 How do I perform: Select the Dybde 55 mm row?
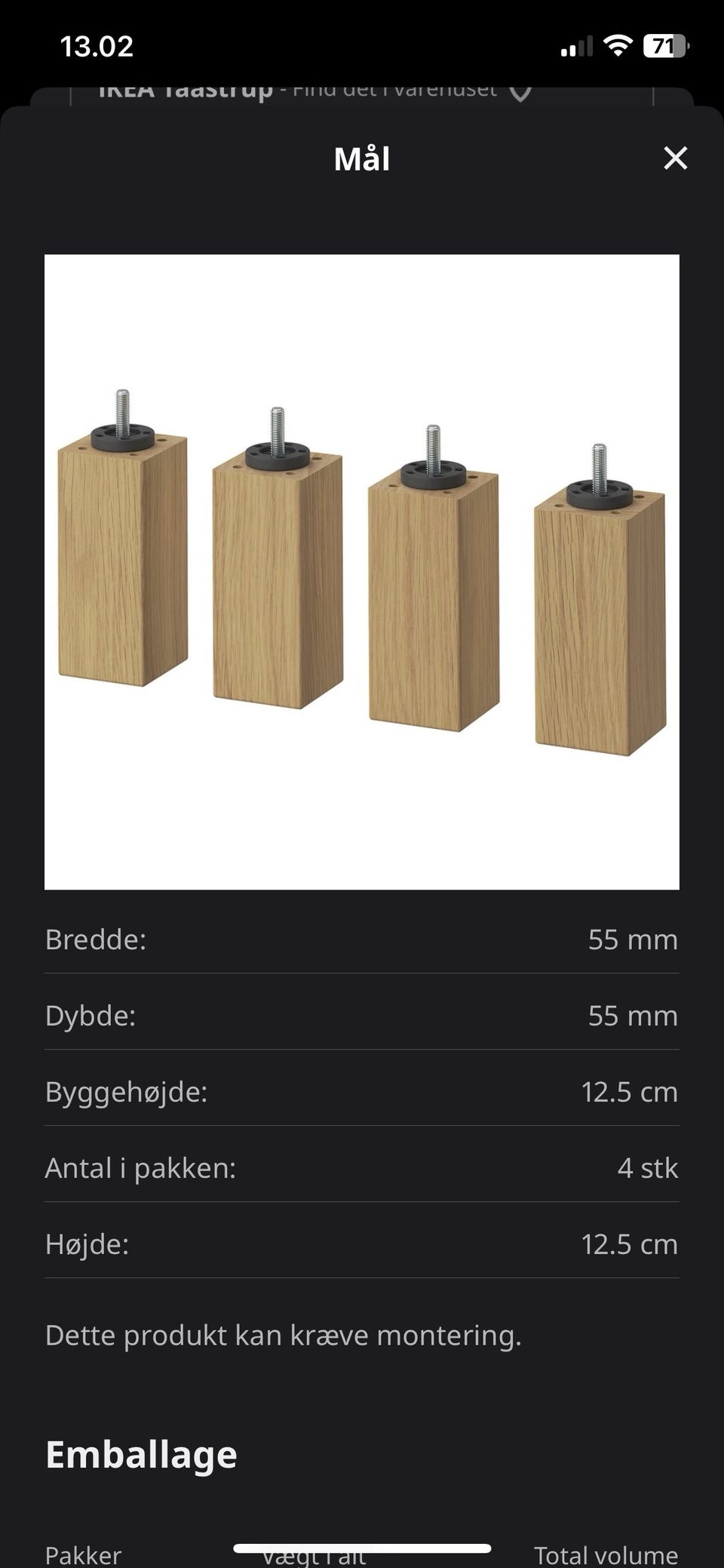click(x=362, y=1016)
